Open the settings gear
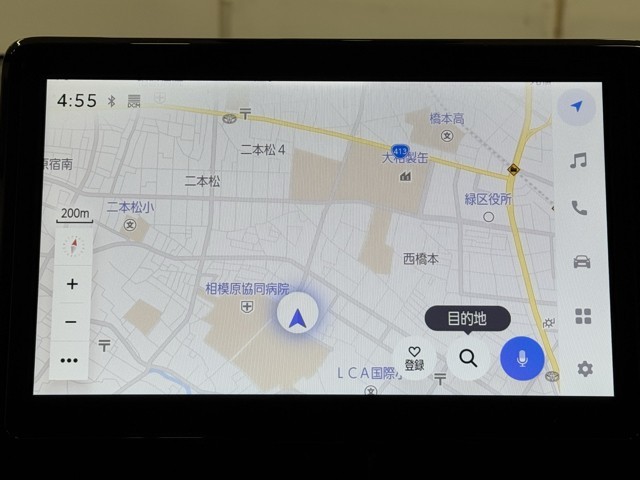This screenshot has height=480, width=640. coord(585,369)
